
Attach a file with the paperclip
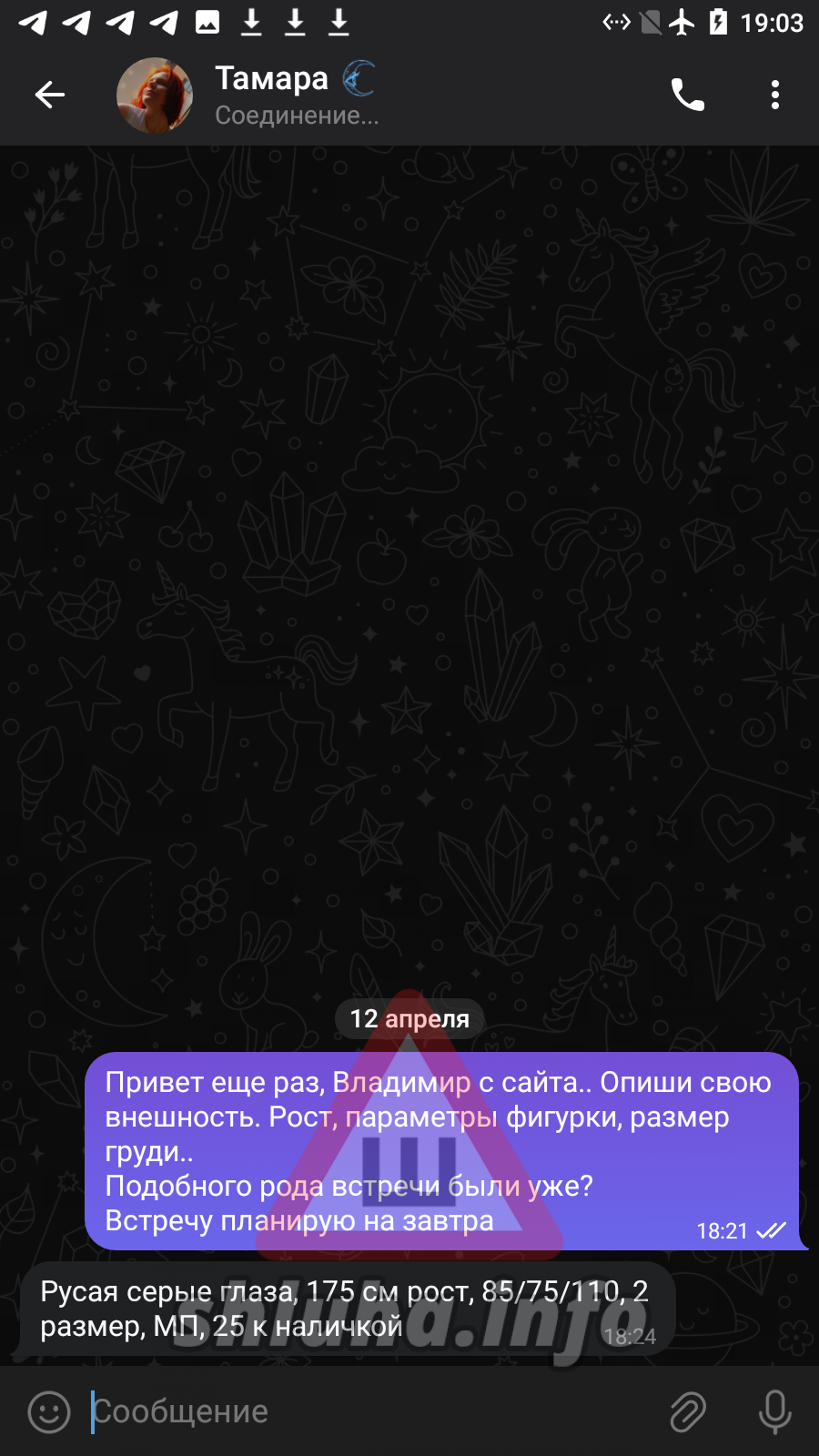[688, 1411]
